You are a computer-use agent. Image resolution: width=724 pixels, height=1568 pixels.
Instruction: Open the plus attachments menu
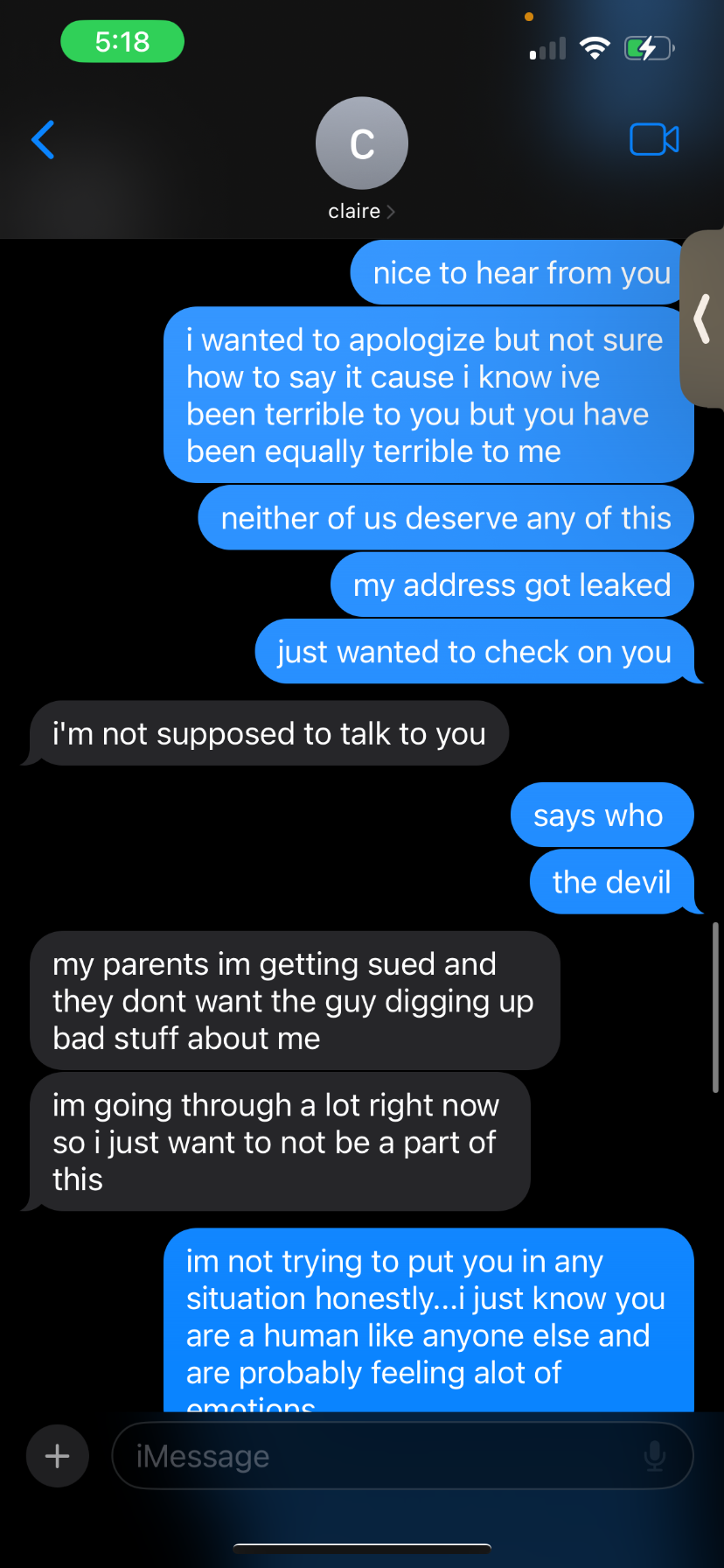[58, 1456]
